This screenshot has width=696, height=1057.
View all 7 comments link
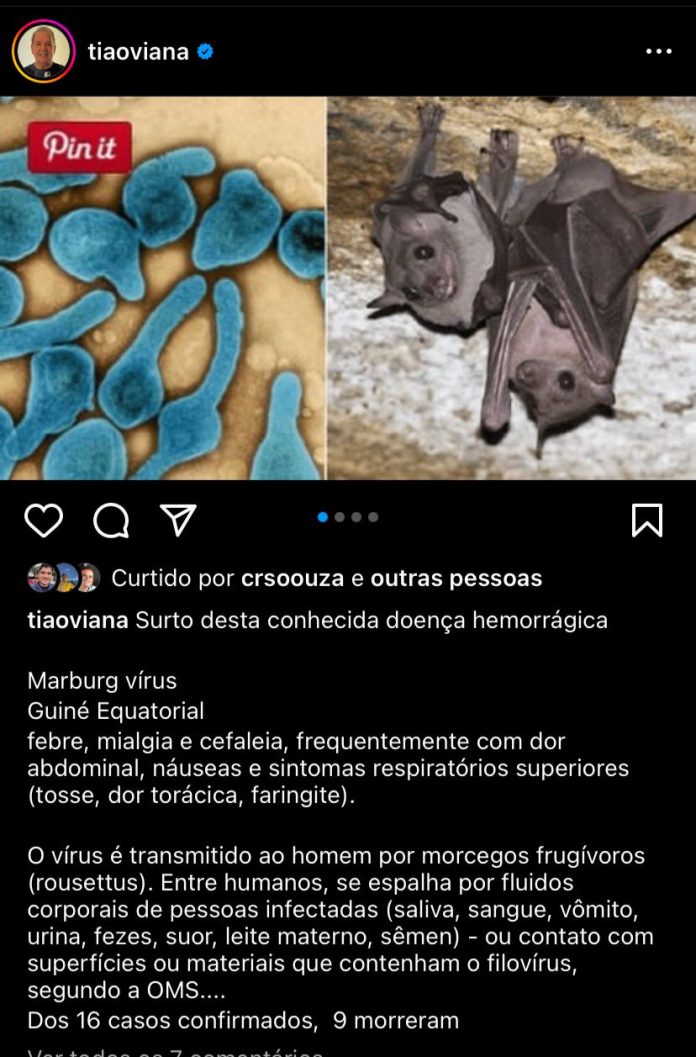coord(175,1051)
